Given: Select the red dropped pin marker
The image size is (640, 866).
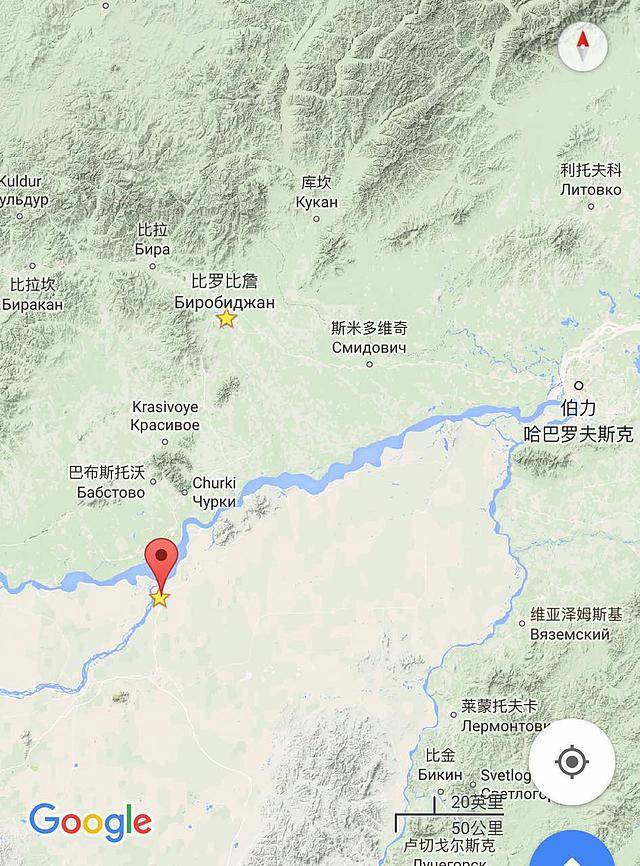Looking at the screenshot, I should [161, 560].
